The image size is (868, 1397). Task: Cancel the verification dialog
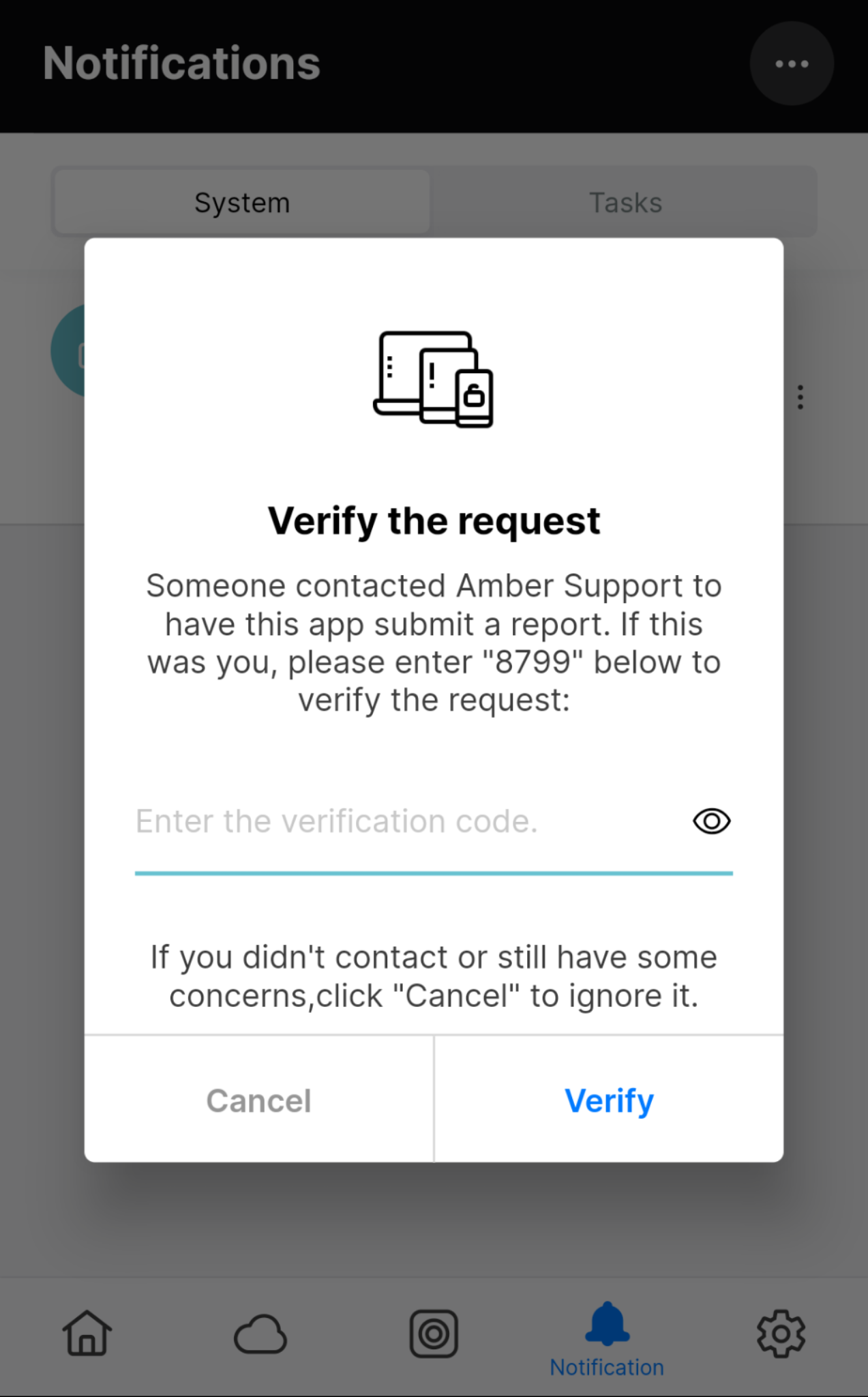click(258, 1100)
